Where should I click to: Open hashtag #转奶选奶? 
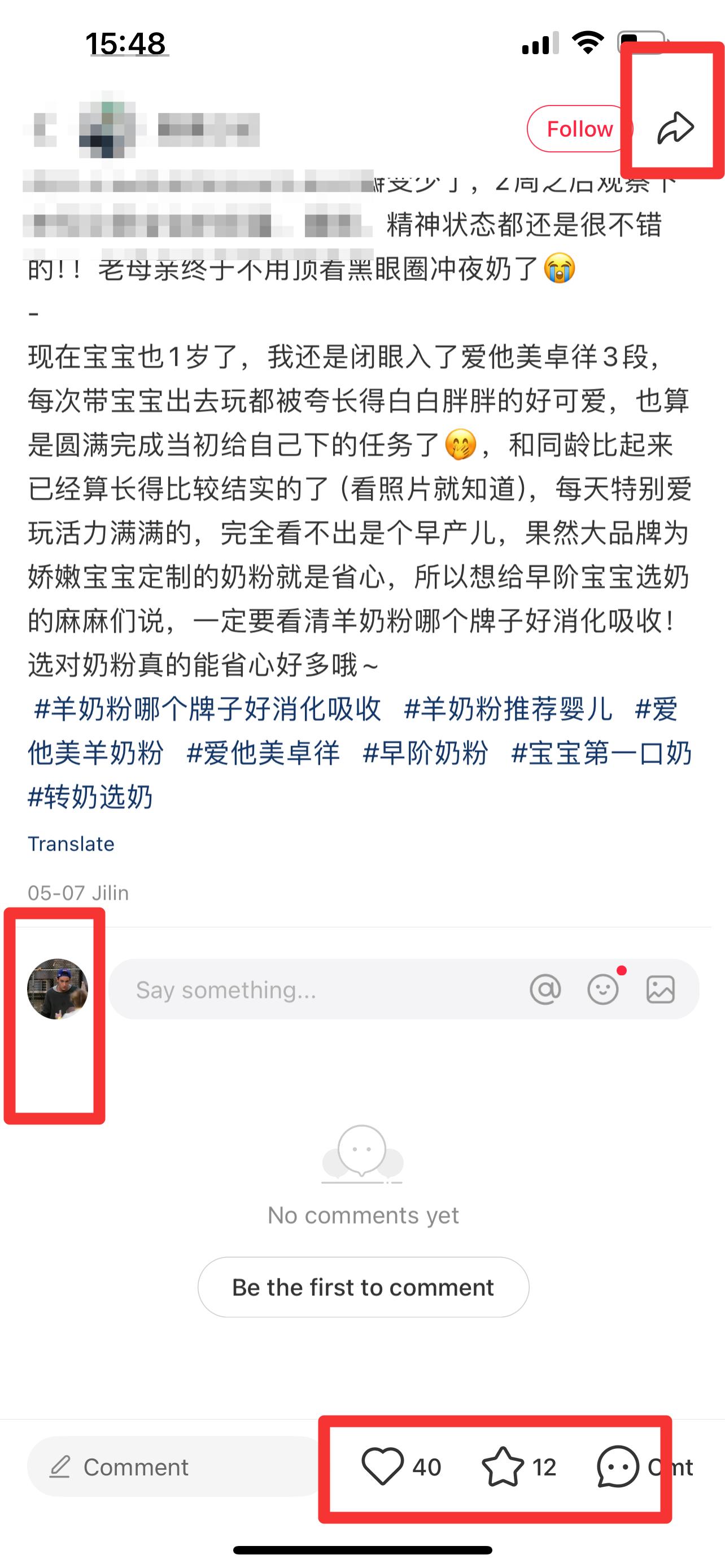(90, 797)
